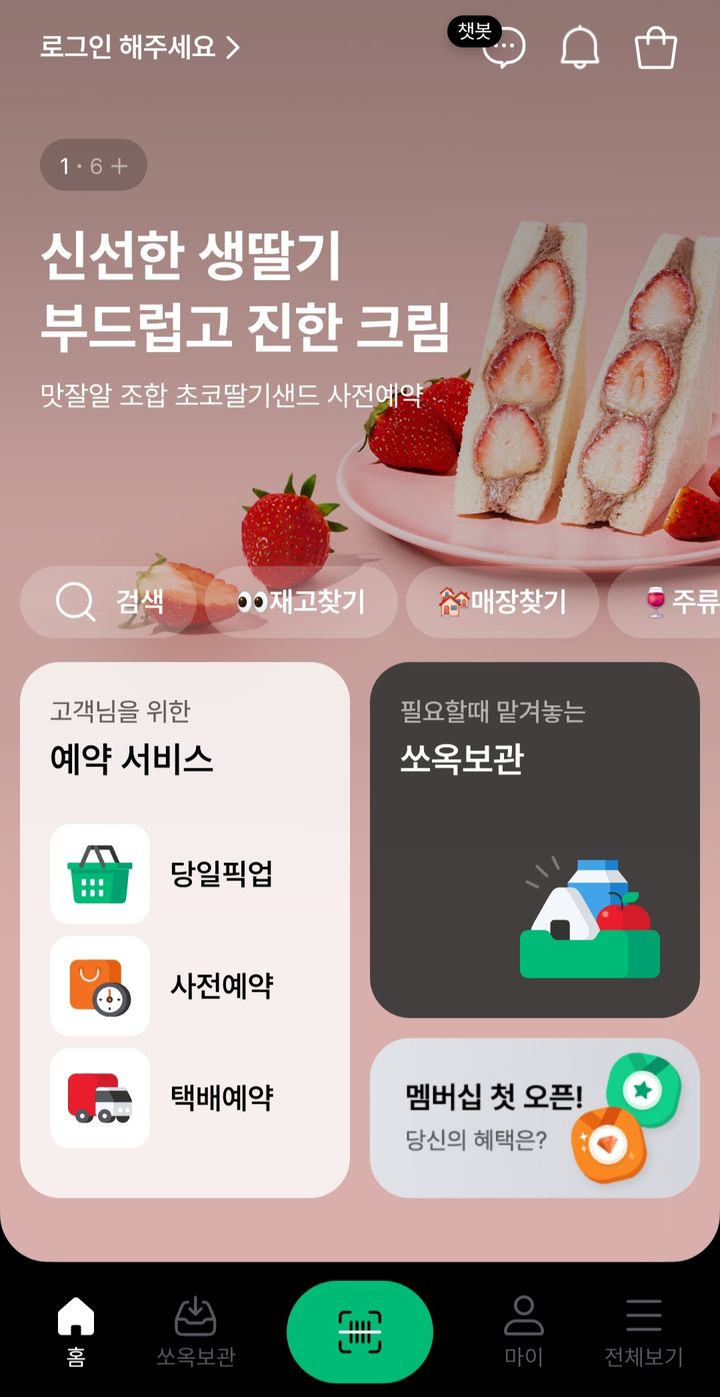
Task: Tap the 멤버십 첫 오픈 membership banner
Action: tap(536, 1117)
